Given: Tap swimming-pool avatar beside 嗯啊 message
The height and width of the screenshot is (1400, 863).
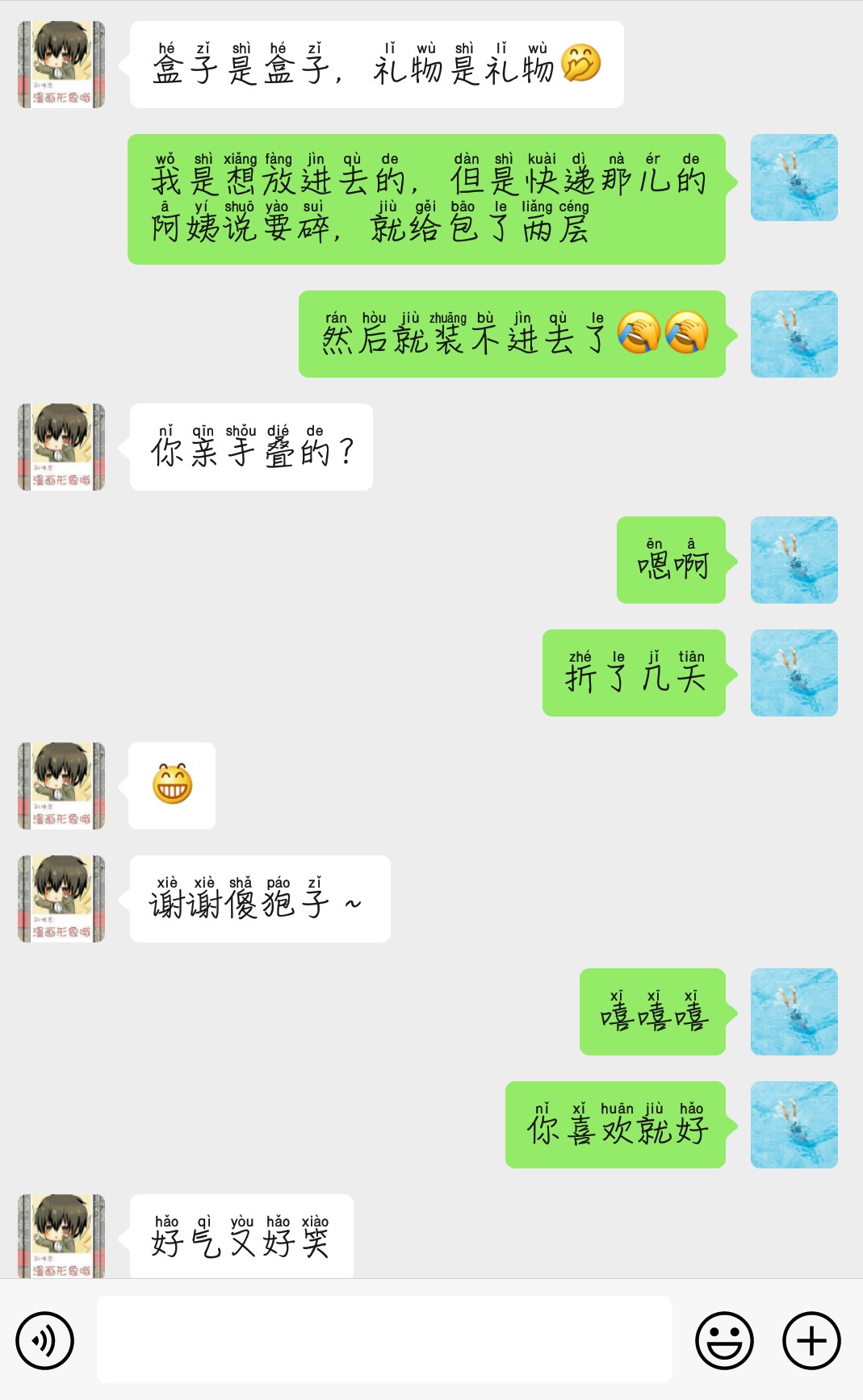Looking at the screenshot, I should [x=794, y=560].
